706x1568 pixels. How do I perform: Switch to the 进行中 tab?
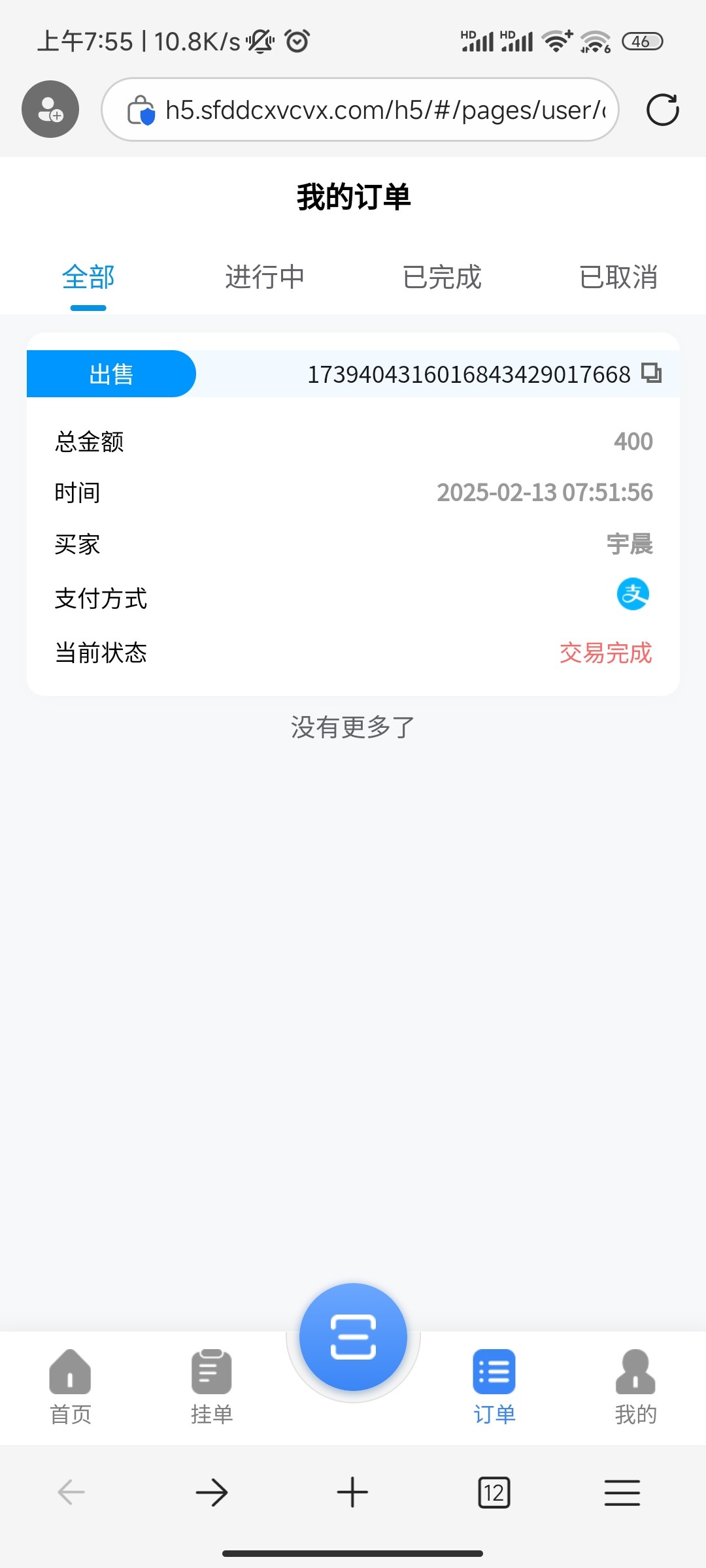coord(265,277)
